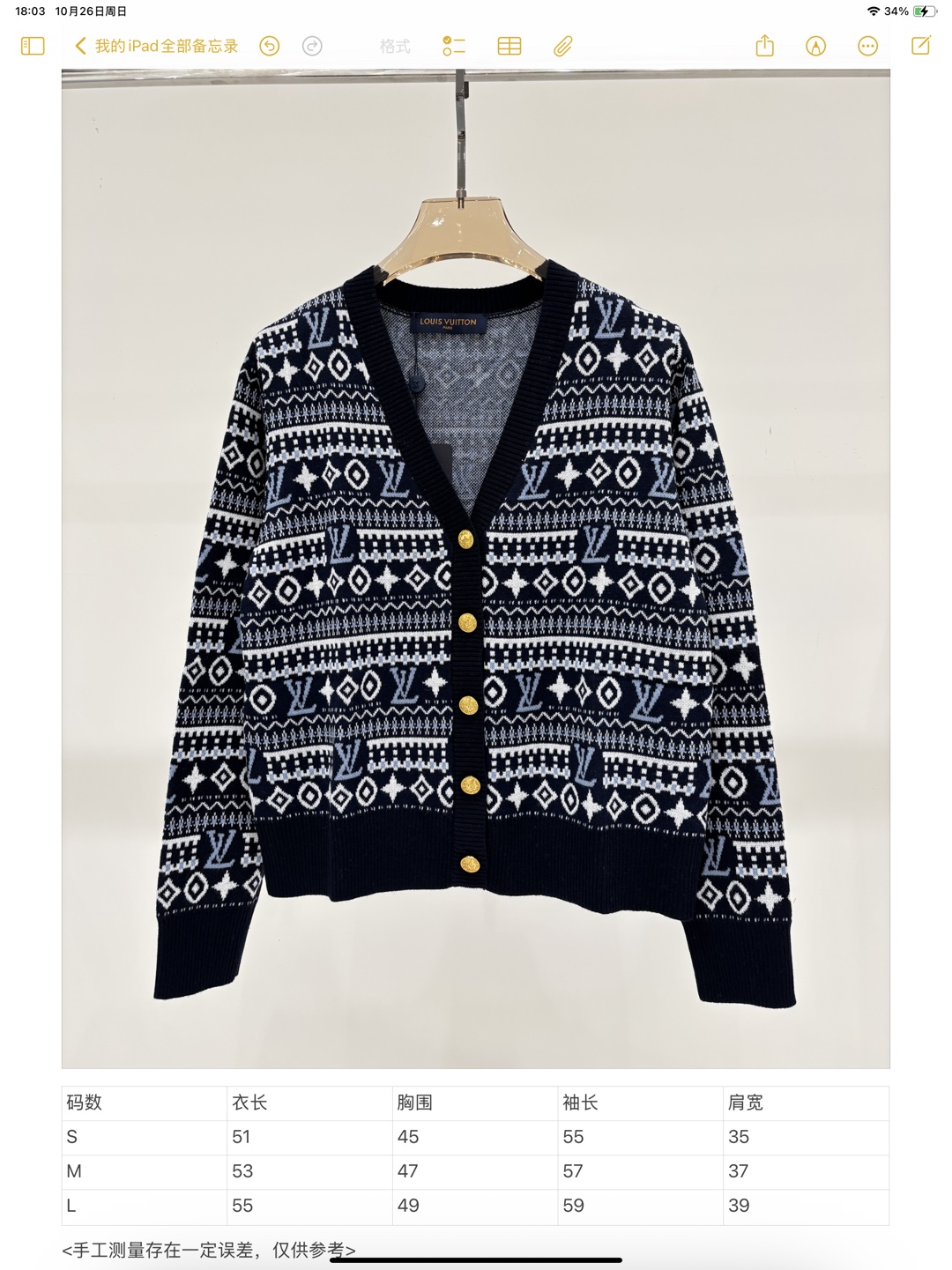
Task: Compose a new note
Action: pos(921,46)
